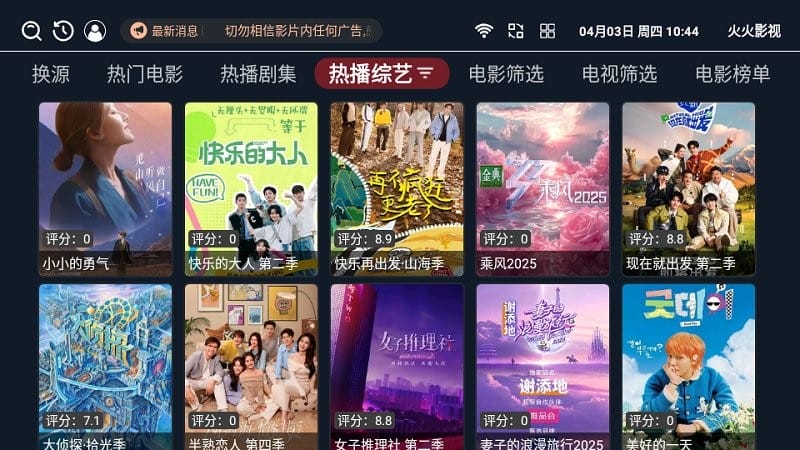Open 女子推理社 第二季
The width and height of the screenshot is (800, 450).
pyautogui.click(x=397, y=365)
